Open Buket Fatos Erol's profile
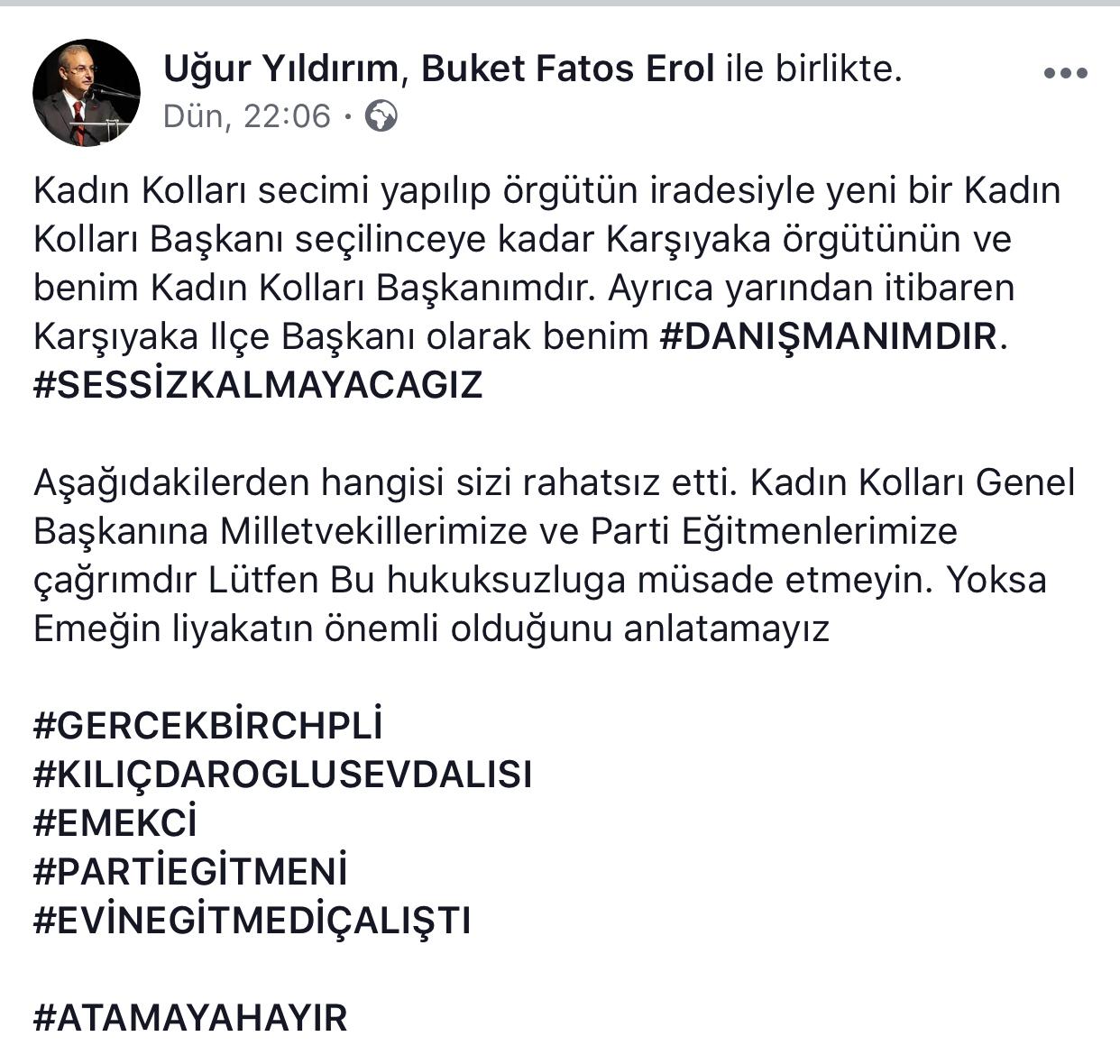 (x=568, y=69)
